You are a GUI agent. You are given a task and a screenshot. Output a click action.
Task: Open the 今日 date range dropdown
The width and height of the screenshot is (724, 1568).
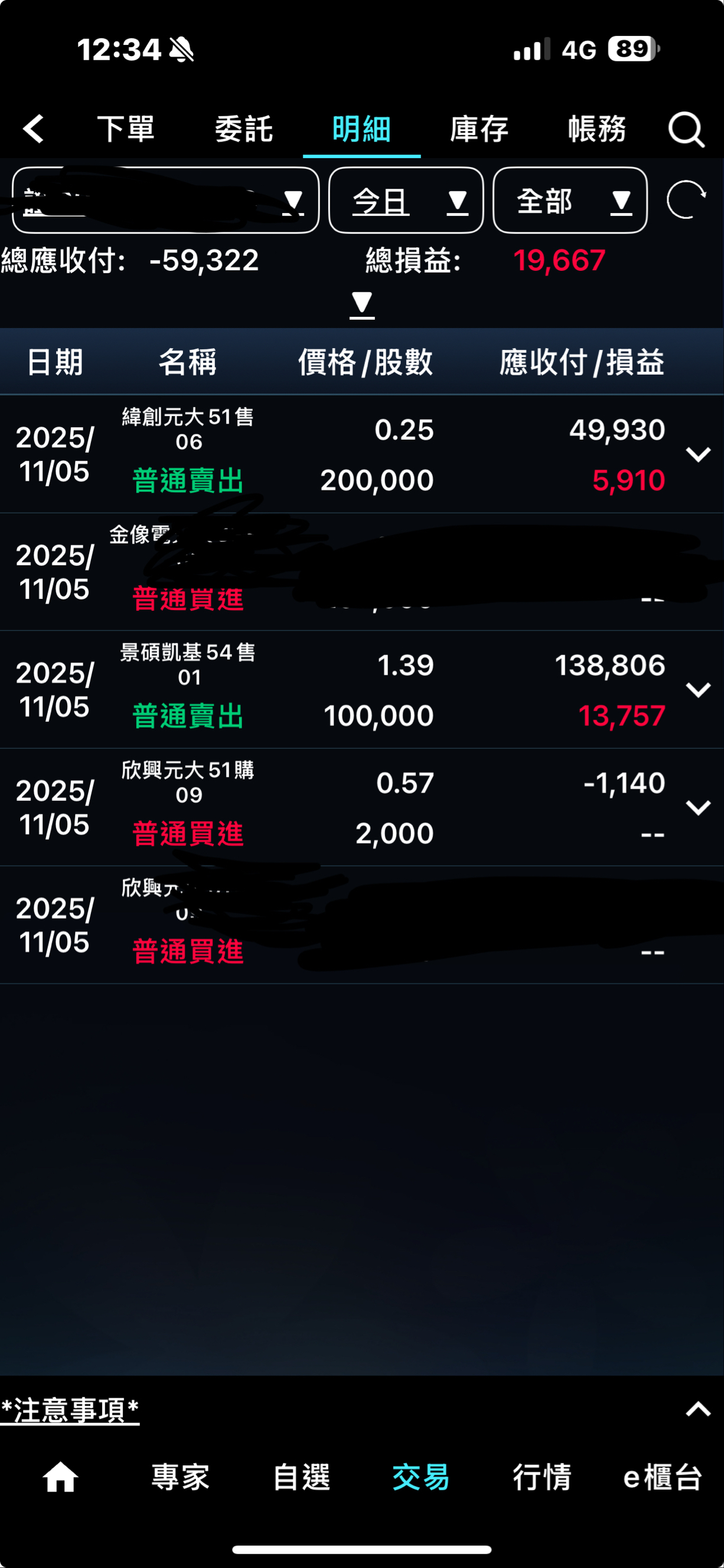click(406, 200)
